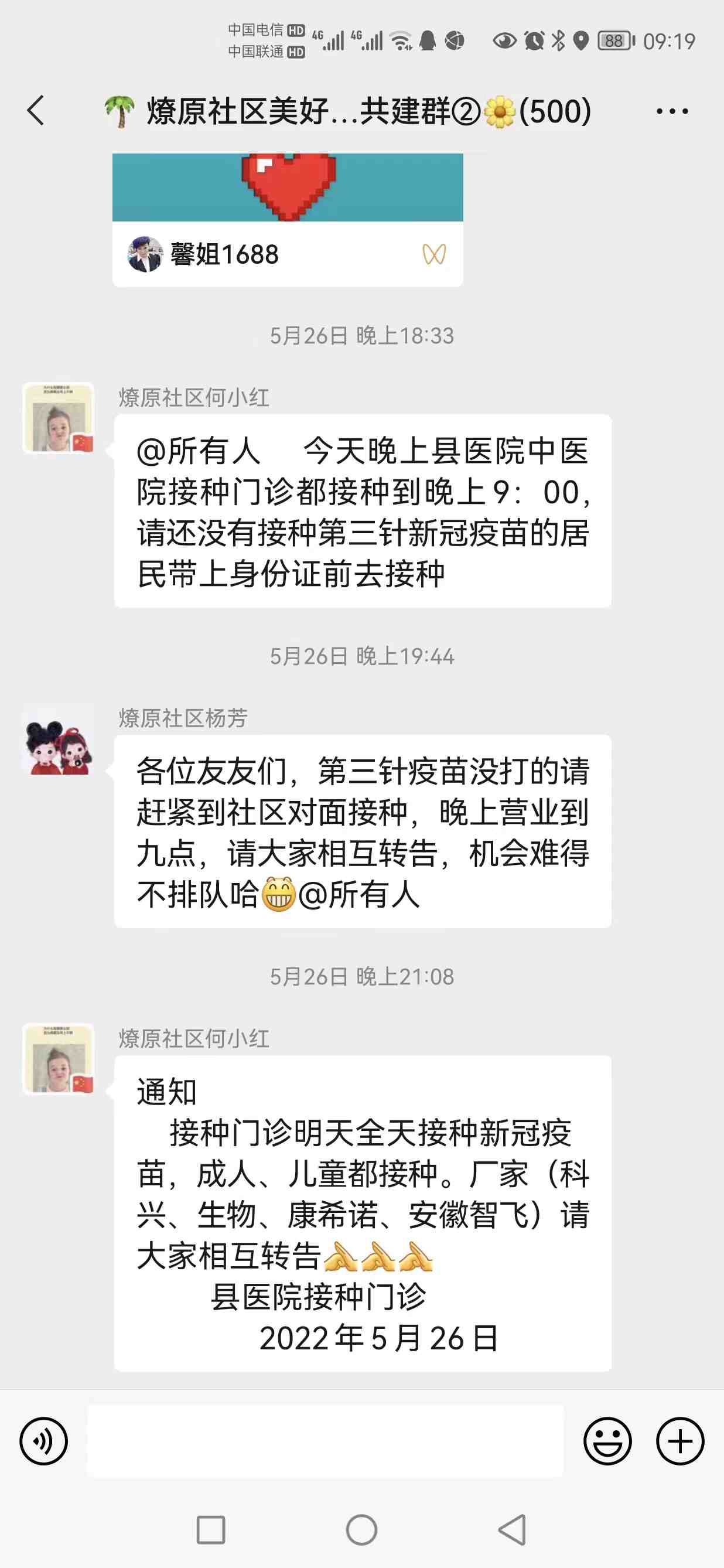Go back from the group chat

tap(36, 111)
